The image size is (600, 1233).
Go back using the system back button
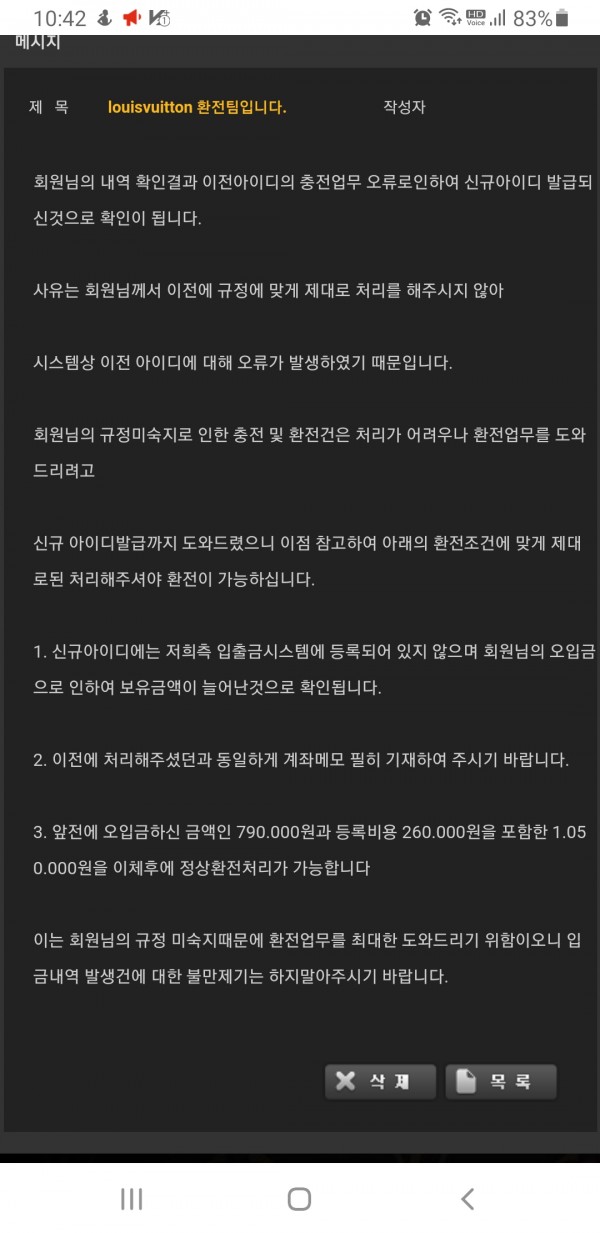(x=466, y=1199)
